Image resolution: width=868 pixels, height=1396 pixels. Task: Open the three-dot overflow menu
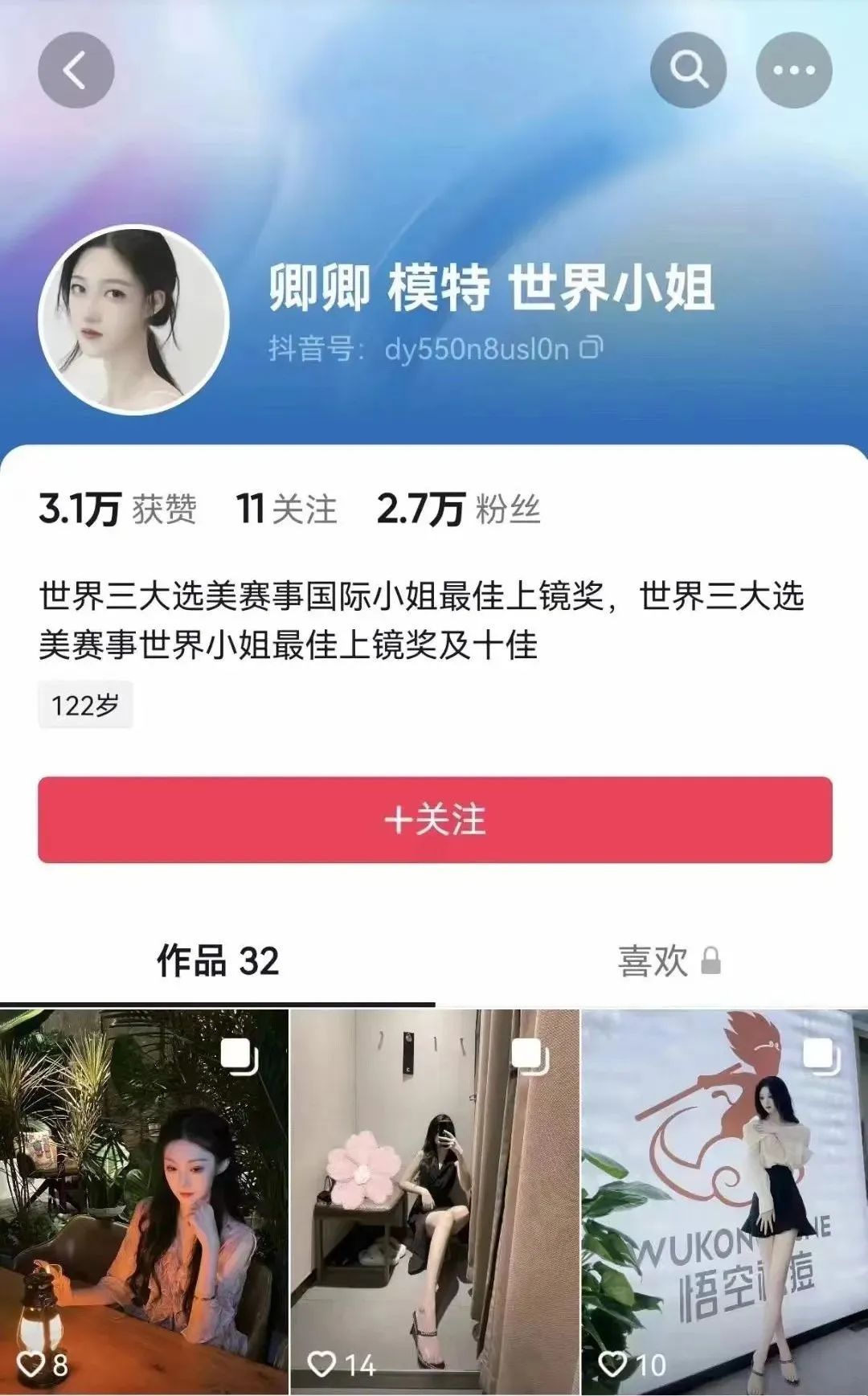(794, 70)
